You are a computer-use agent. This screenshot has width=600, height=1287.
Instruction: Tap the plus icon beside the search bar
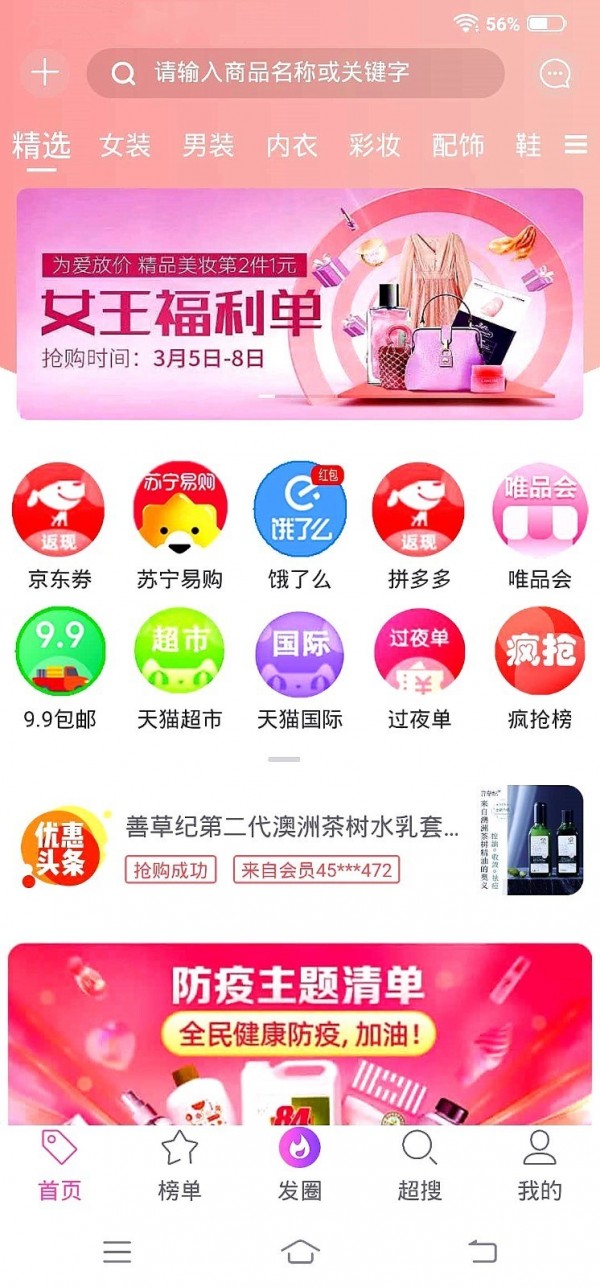[45, 73]
